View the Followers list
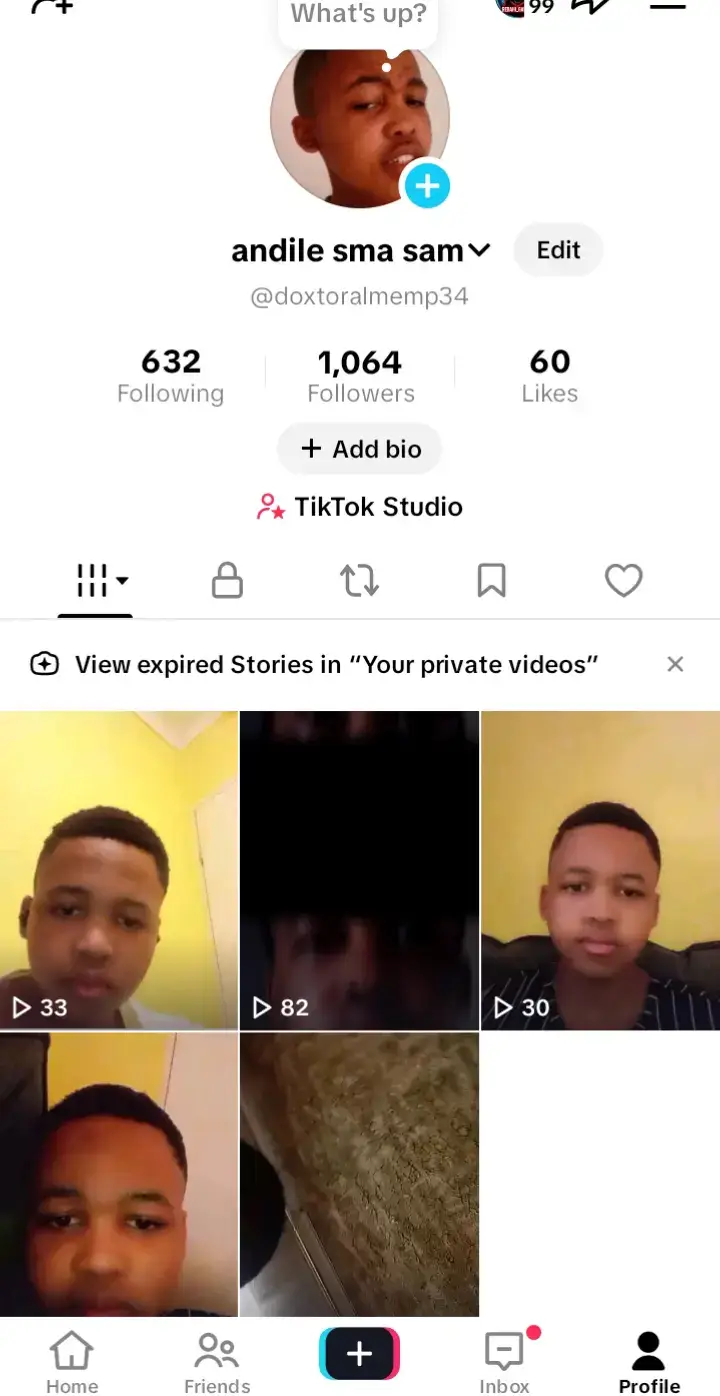Viewport: 720px width, 1396px height. [360, 376]
